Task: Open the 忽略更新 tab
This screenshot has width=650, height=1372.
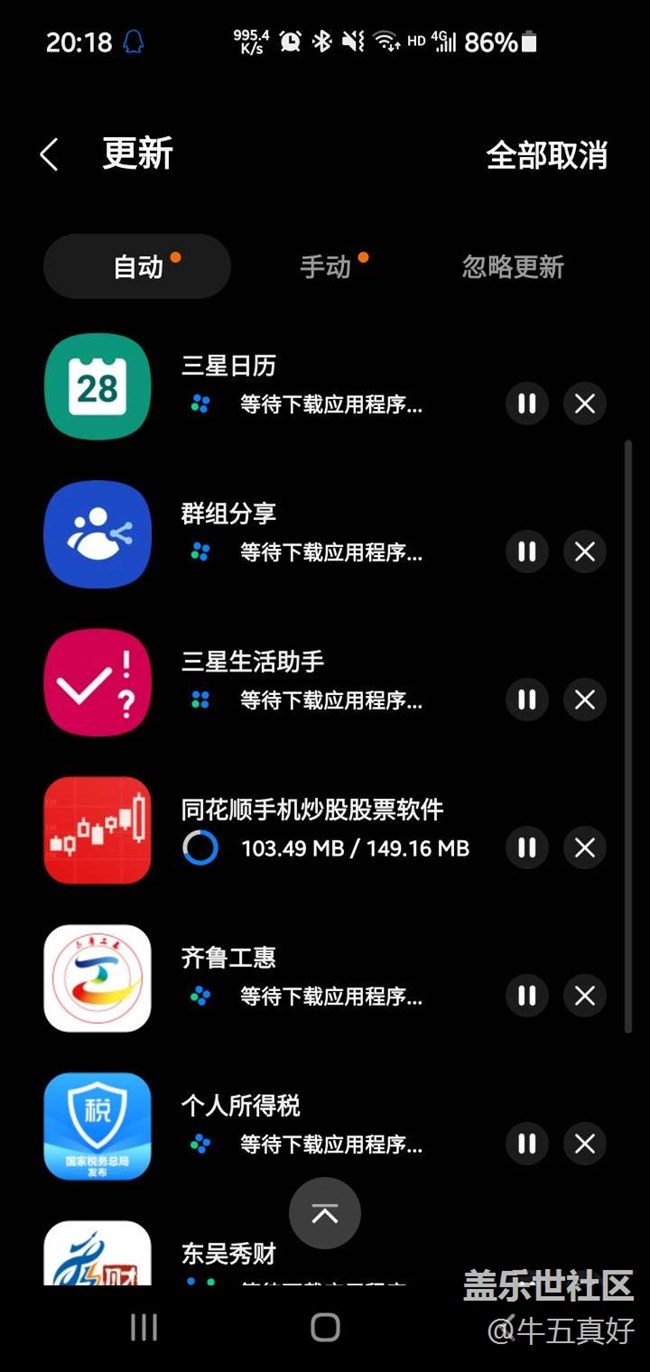Action: click(x=513, y=267)
